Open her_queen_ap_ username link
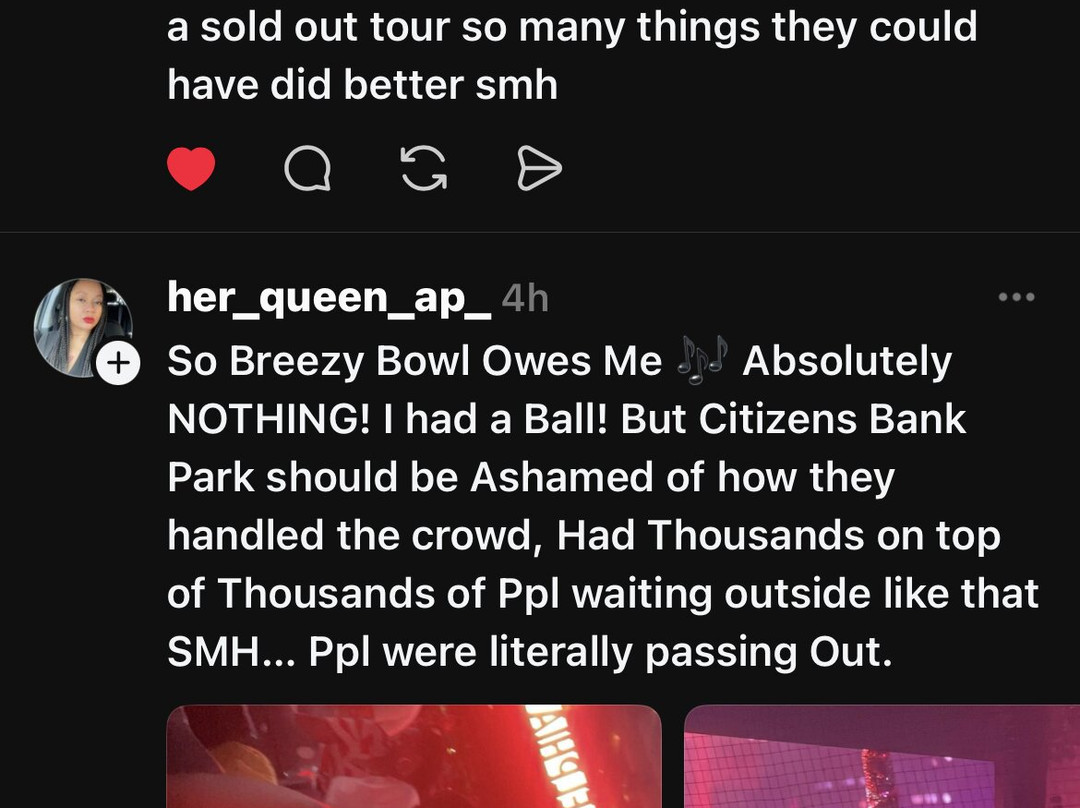This screenshot has width=1080, height=808. click(329, 298)
